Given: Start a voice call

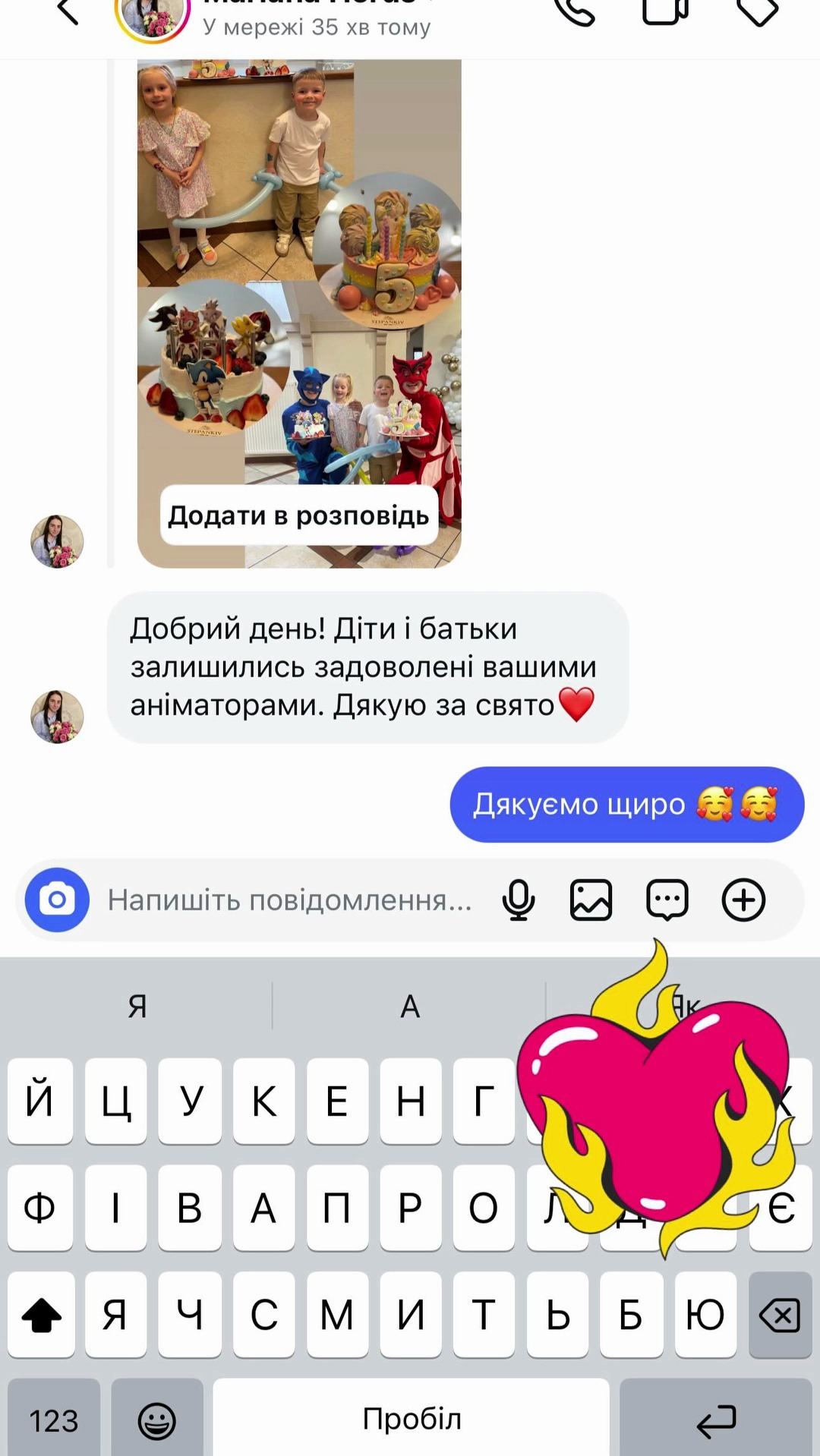Looking at the screenshot, I should point(575,11).
